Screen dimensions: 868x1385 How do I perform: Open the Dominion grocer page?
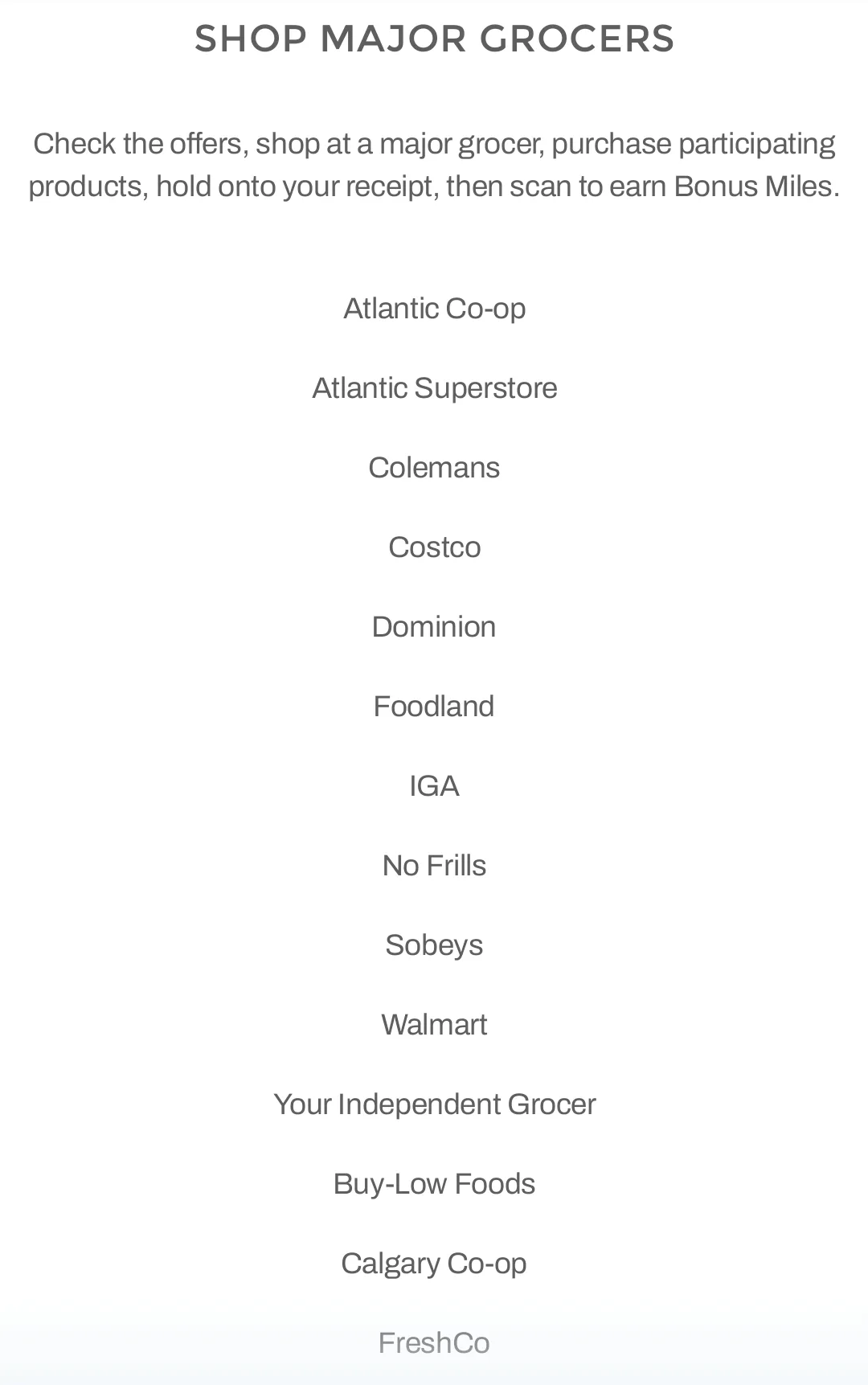tap(434, 627)
